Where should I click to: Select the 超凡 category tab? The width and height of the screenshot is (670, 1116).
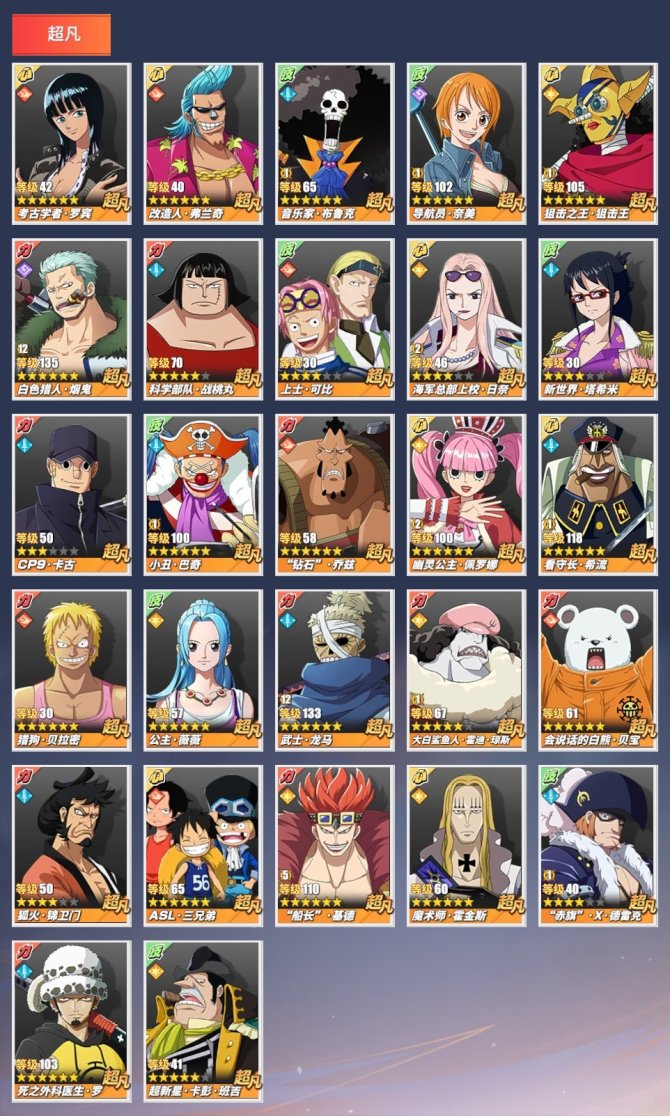[x=61, y=34]
